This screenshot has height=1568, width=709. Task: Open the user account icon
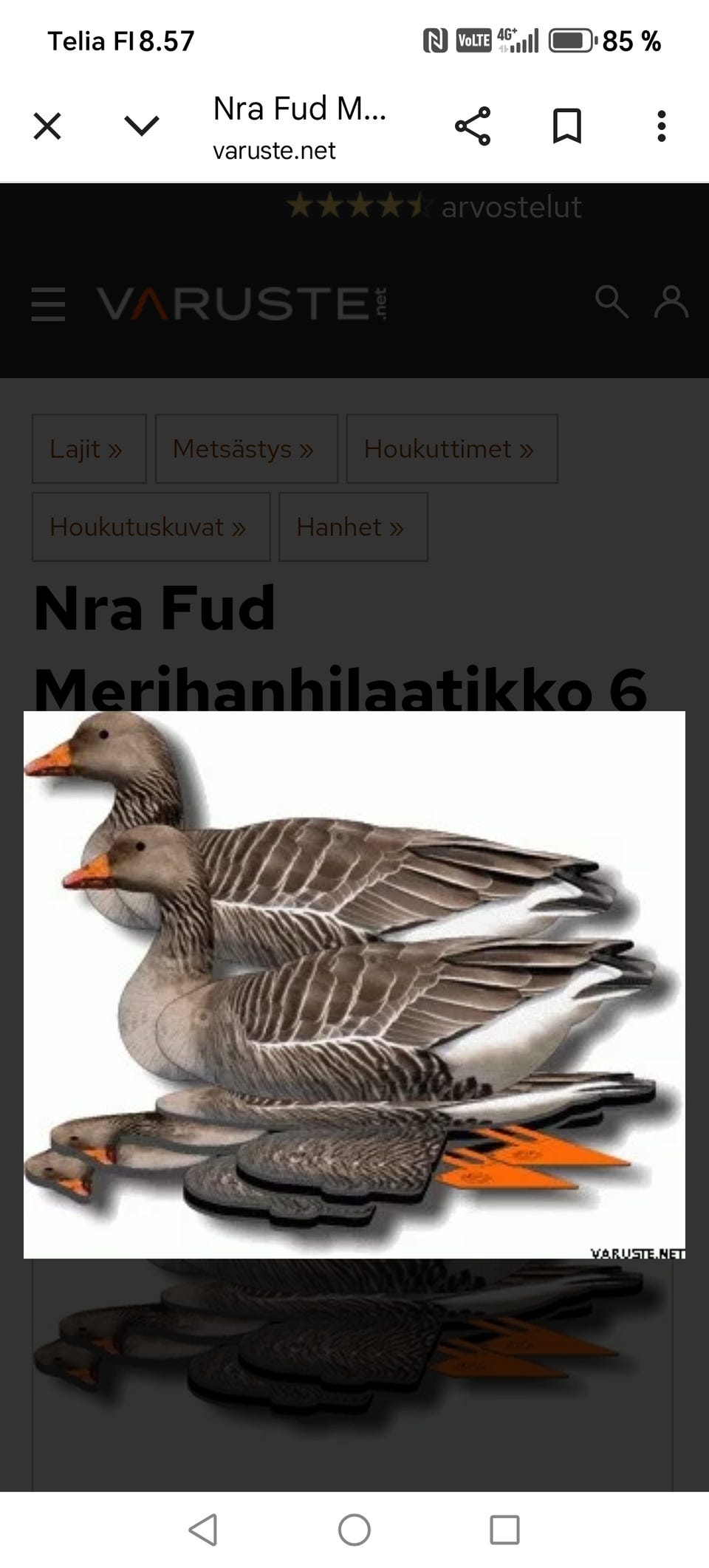671,303
